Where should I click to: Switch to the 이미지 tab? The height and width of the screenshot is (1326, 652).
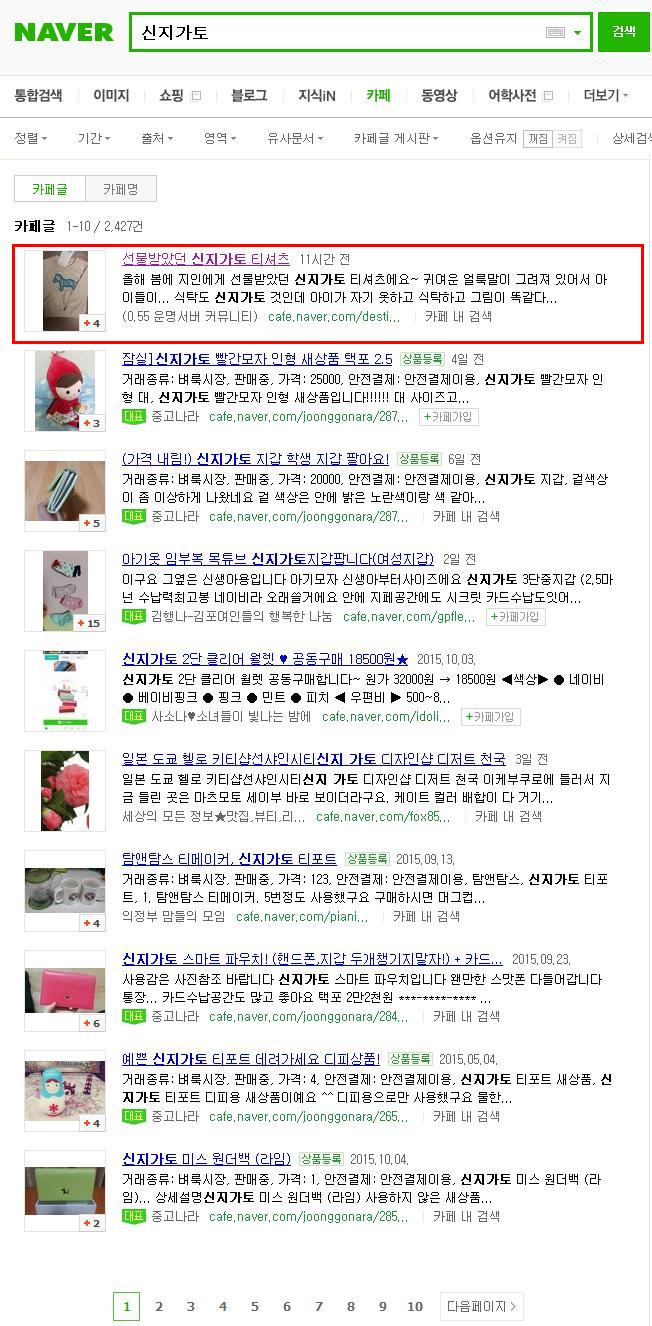coord(111,96)
